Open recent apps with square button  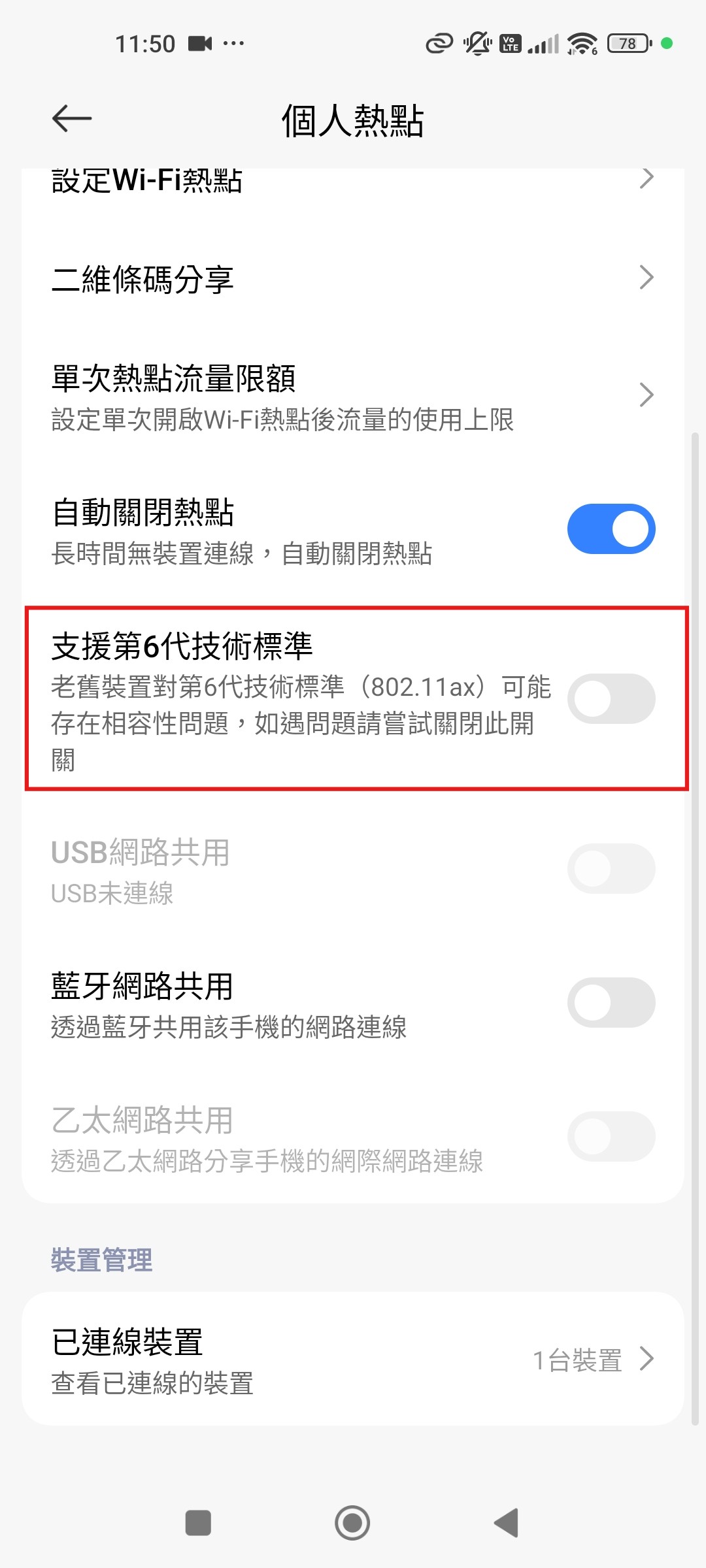pos(198,1523)
